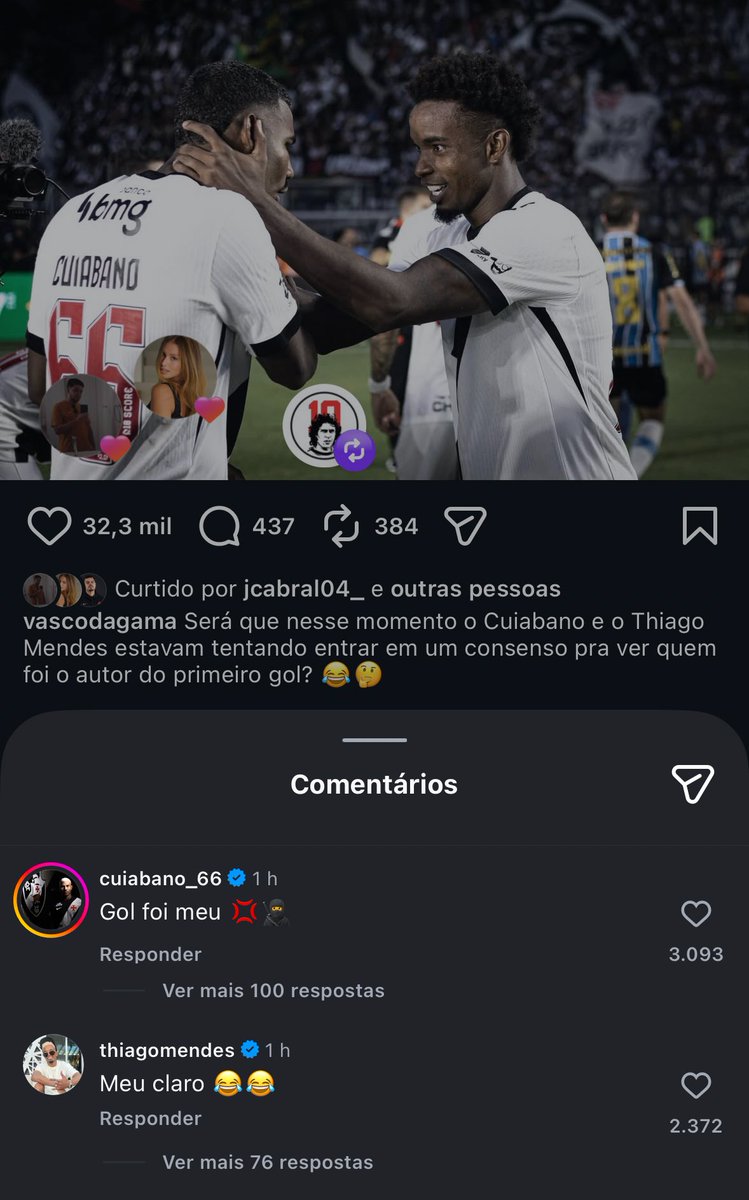Open vascodagama profile from caption
749x1200 pixels.
pos(99,620)
